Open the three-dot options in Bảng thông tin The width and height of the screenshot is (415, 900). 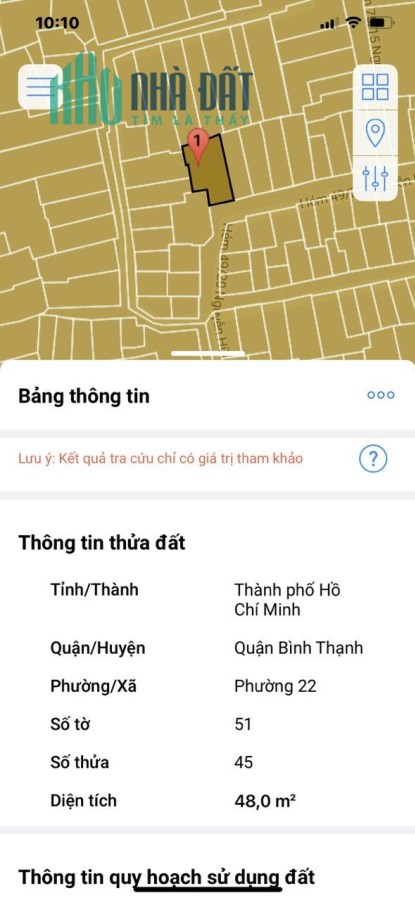(x=381, y=395)
